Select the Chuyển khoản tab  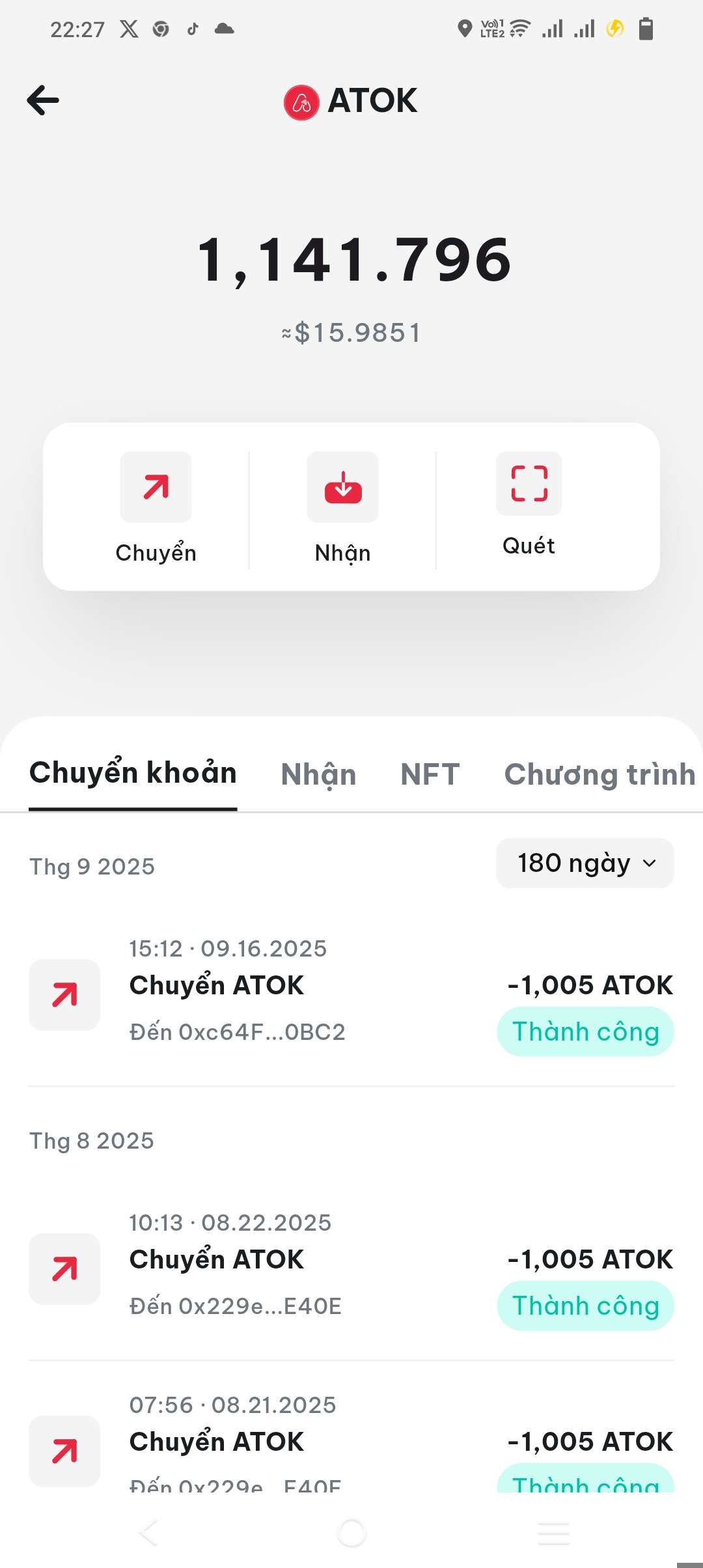(133, 774)
